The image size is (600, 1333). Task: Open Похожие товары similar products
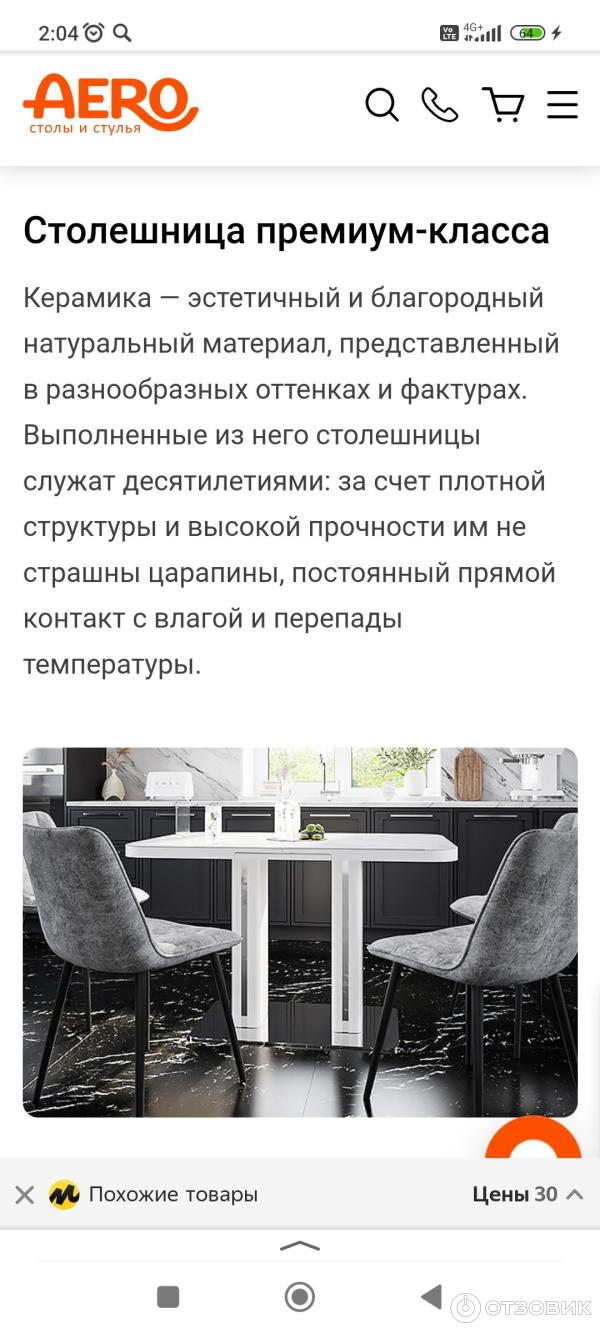172,1194
